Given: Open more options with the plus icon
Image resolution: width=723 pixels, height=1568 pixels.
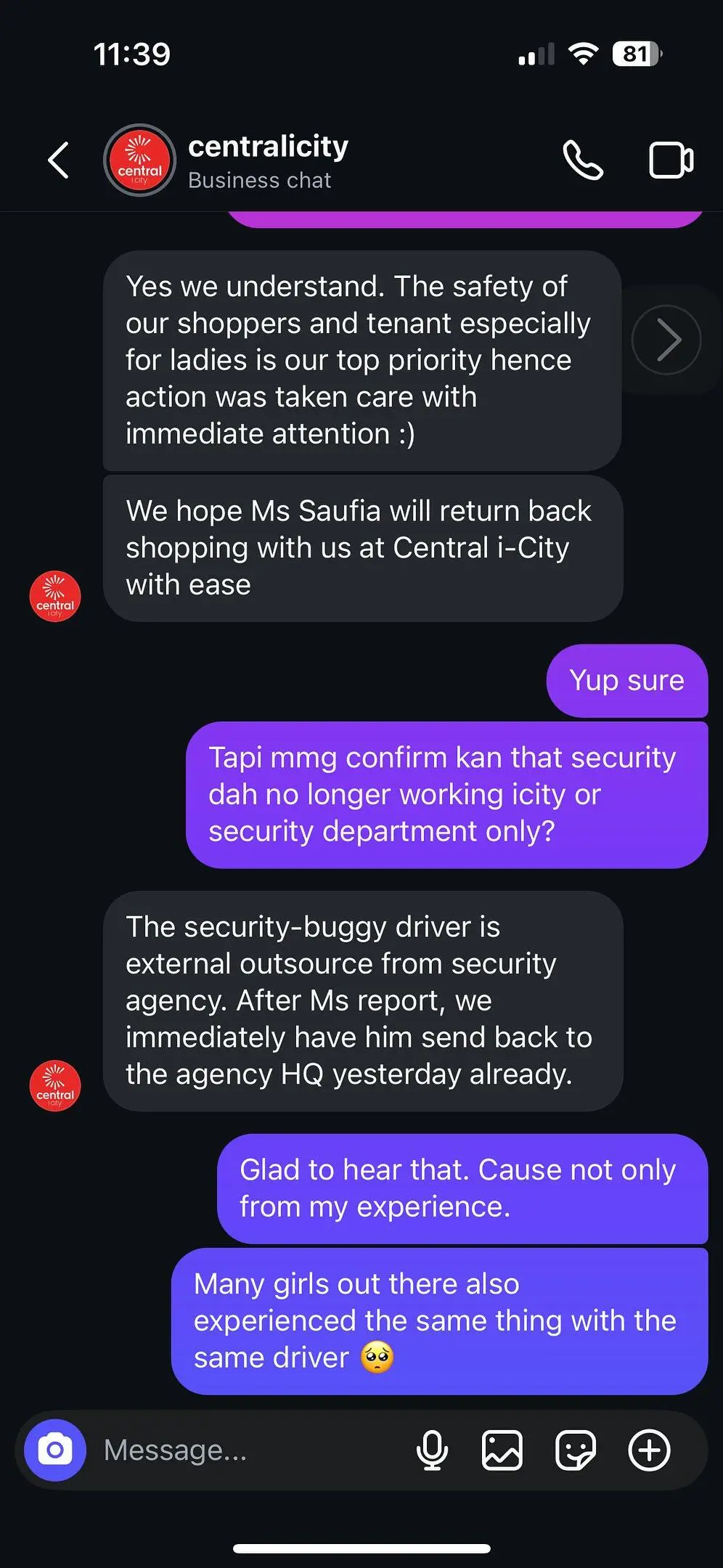Looking at the screenshot, I should tap(649, 1450).
